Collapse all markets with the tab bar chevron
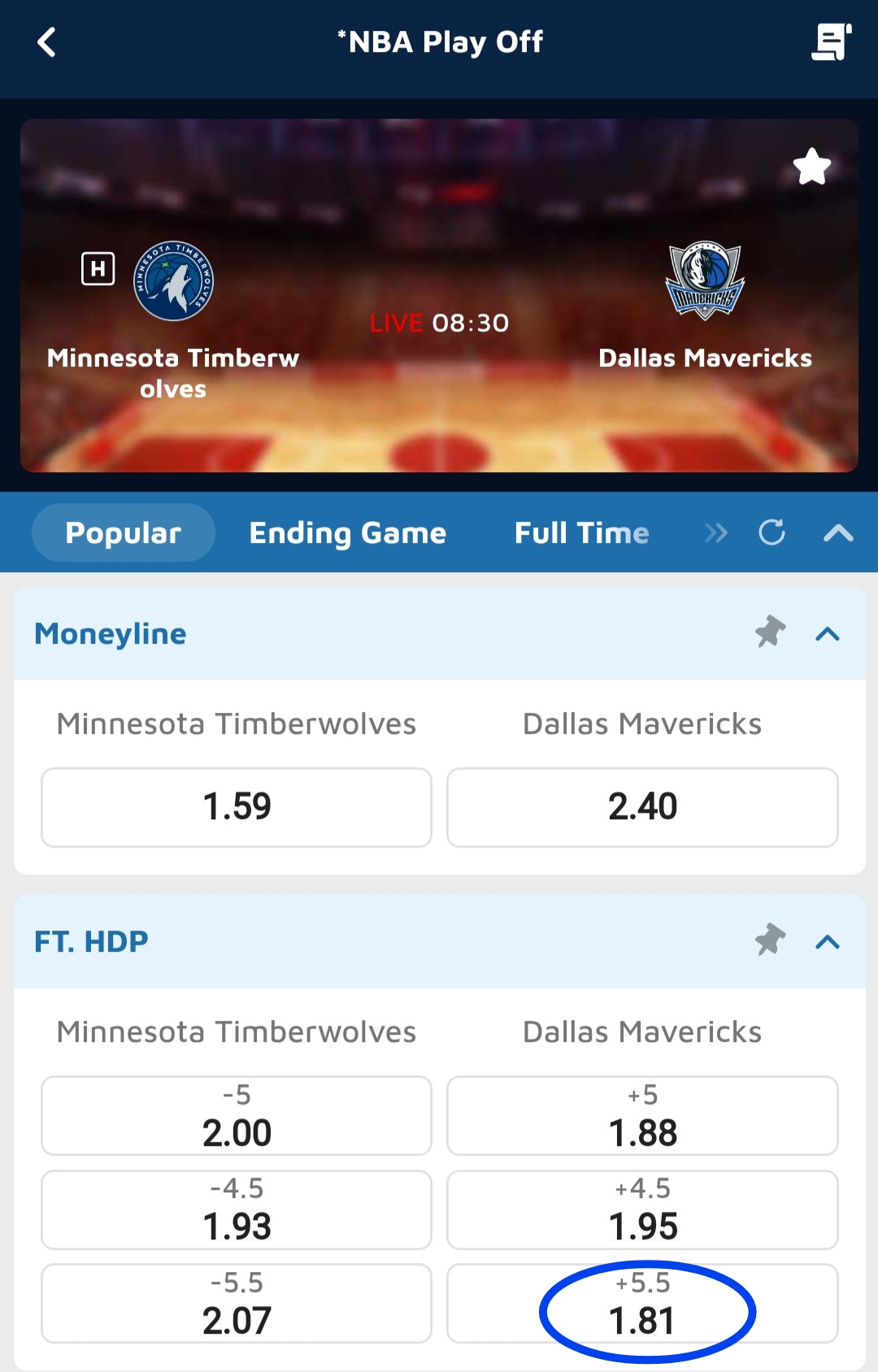The image size is (878, 1372). pos(838,533)
